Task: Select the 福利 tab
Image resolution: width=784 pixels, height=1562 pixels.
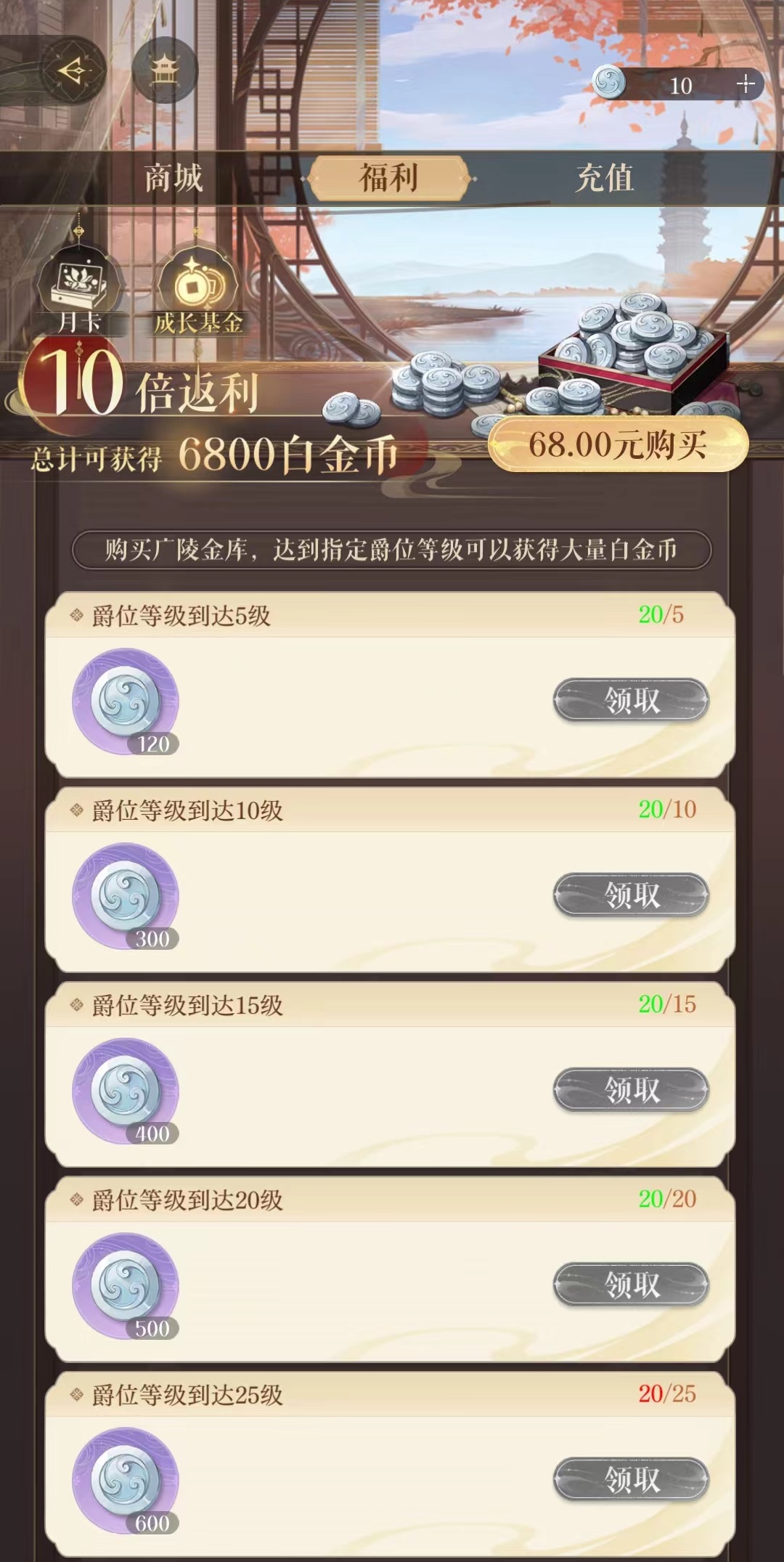Action: [x=389, y=178]
